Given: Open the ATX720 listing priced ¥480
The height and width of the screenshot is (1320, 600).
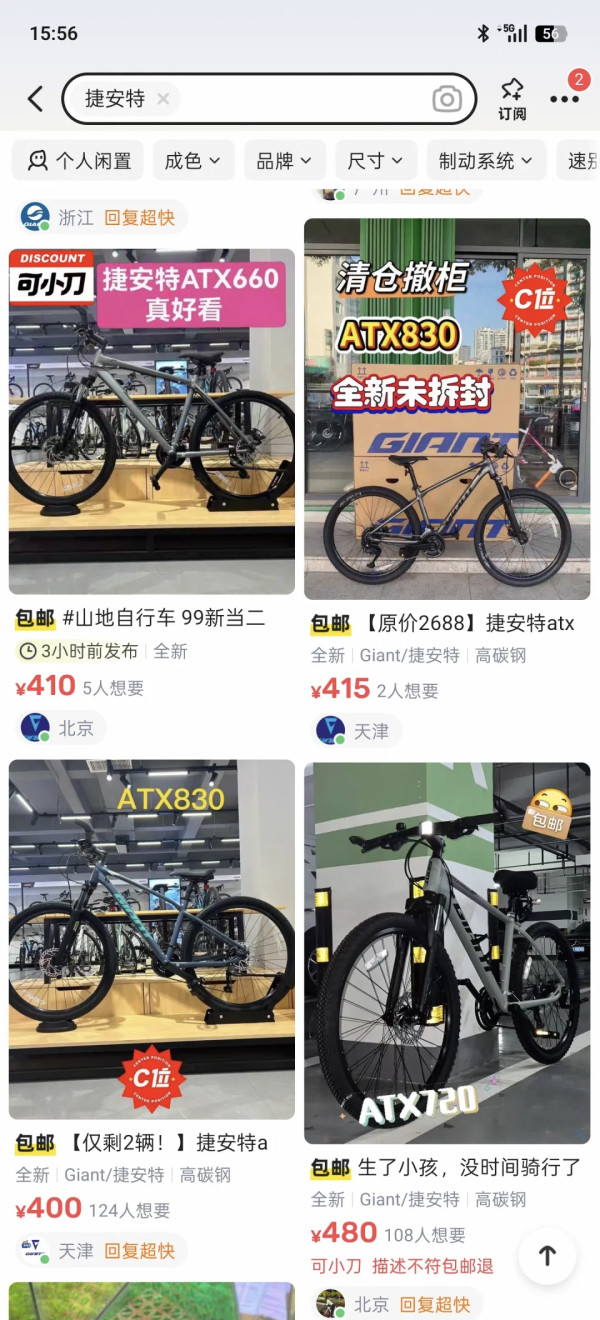Looking at the screenshot, I should [447, 950].
